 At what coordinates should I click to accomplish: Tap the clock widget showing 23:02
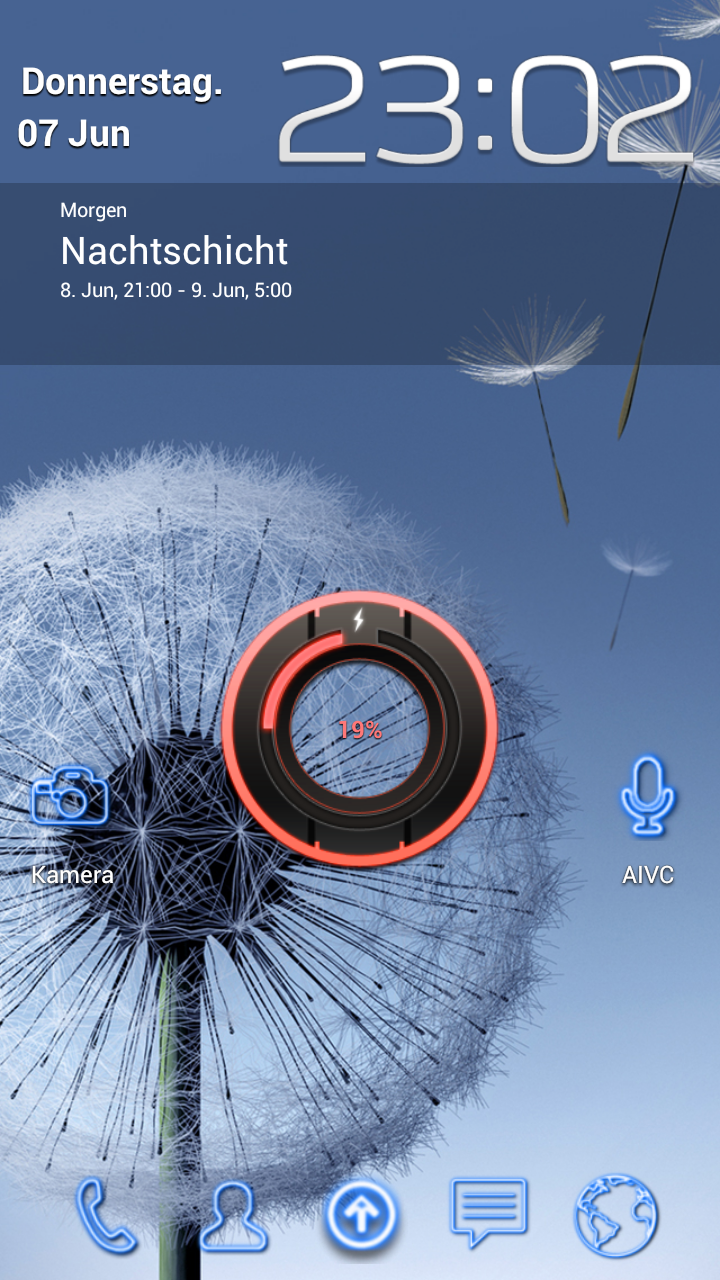pyautogui.click(x=486, y=108)
